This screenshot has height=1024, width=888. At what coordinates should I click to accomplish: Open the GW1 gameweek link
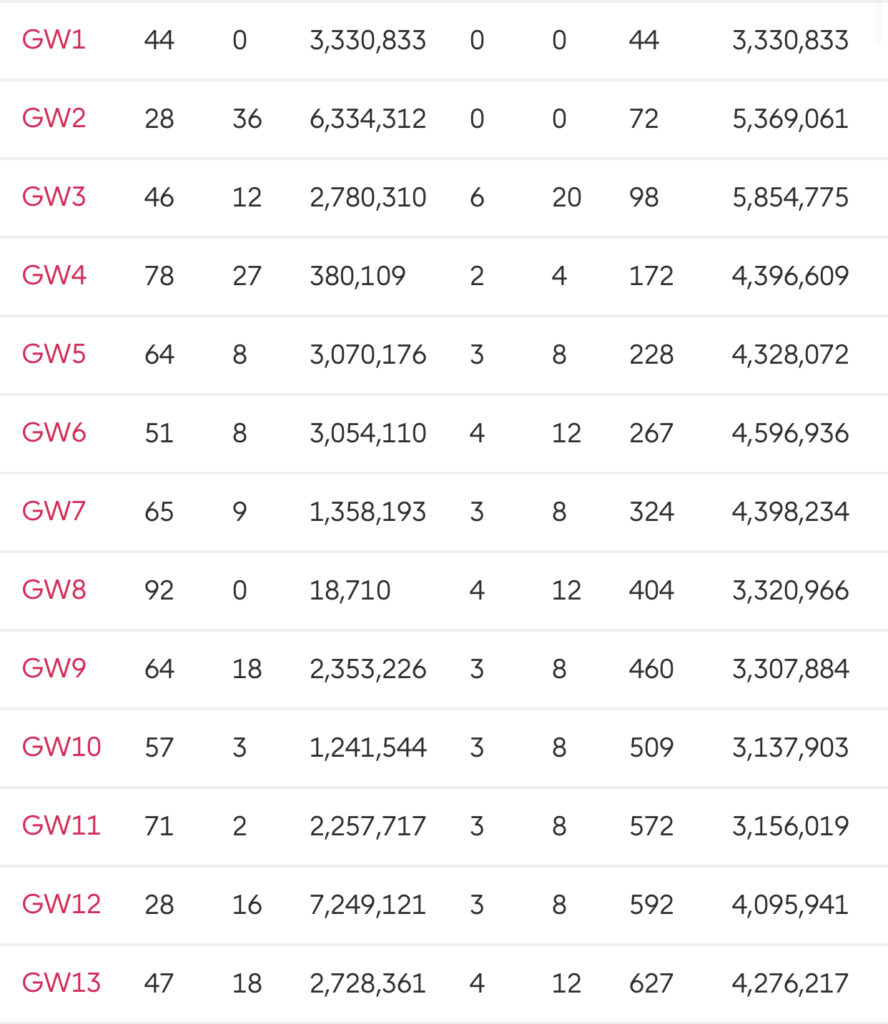pyautogui.click(x=53, y=40)
